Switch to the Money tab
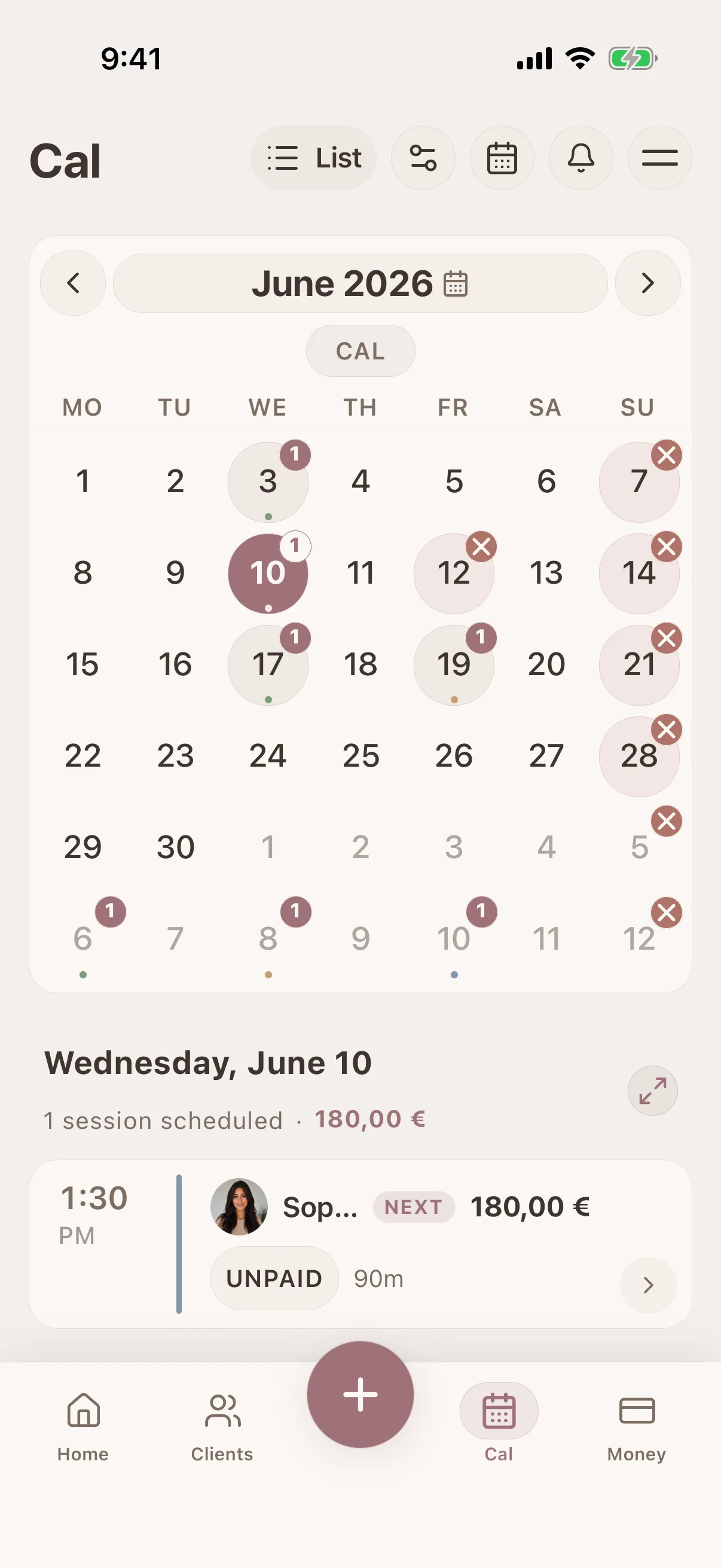The width and height of the screenshot is (721, 1568). (637, 1428)
